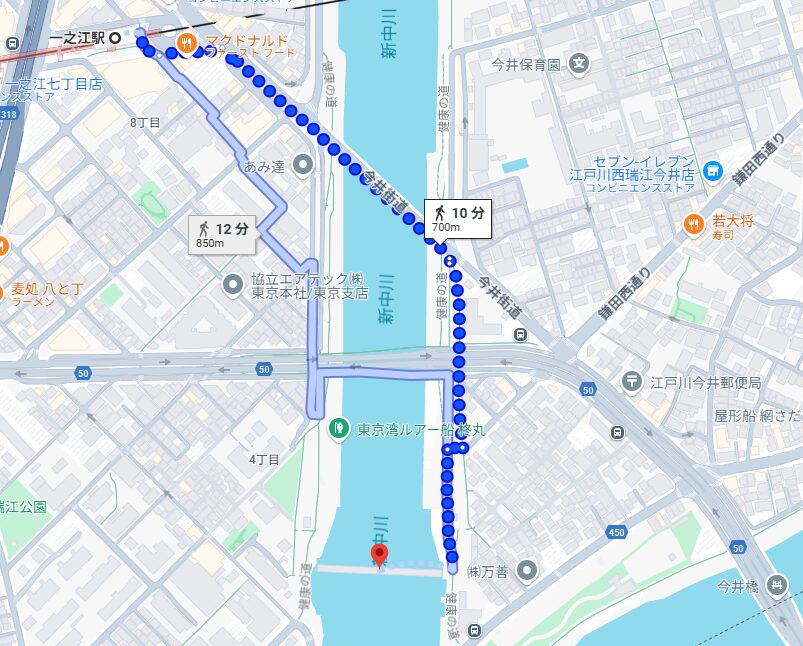View 江戸川今井郵便局 post office marker
Viewport: 803px width, 646px height.
[632, 381]
